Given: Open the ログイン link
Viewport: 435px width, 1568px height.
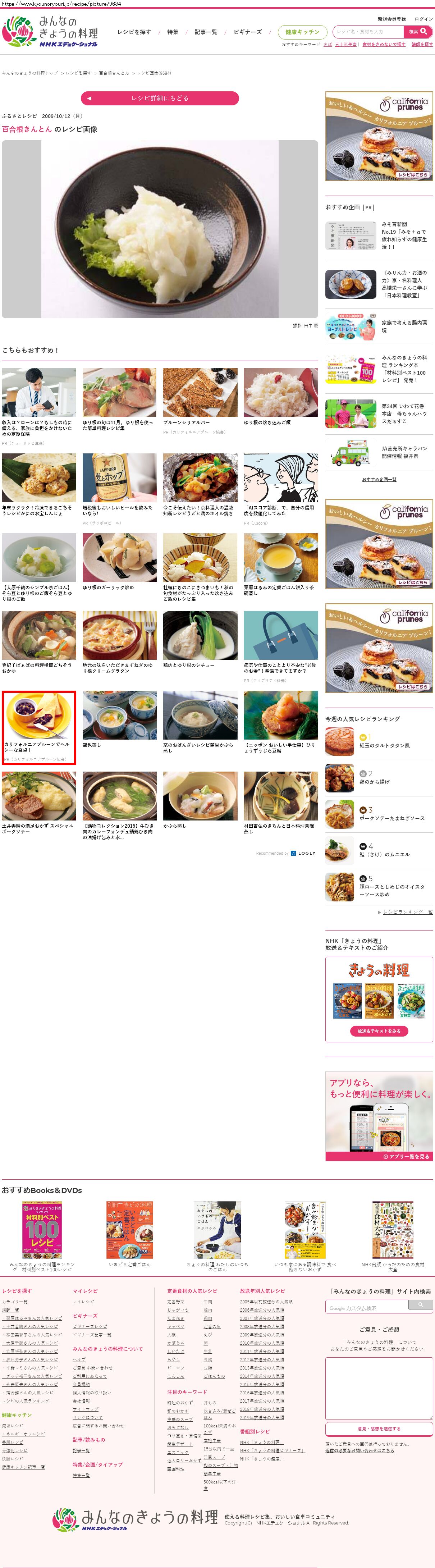Looking at the screenshot, I should pos(423,19).
